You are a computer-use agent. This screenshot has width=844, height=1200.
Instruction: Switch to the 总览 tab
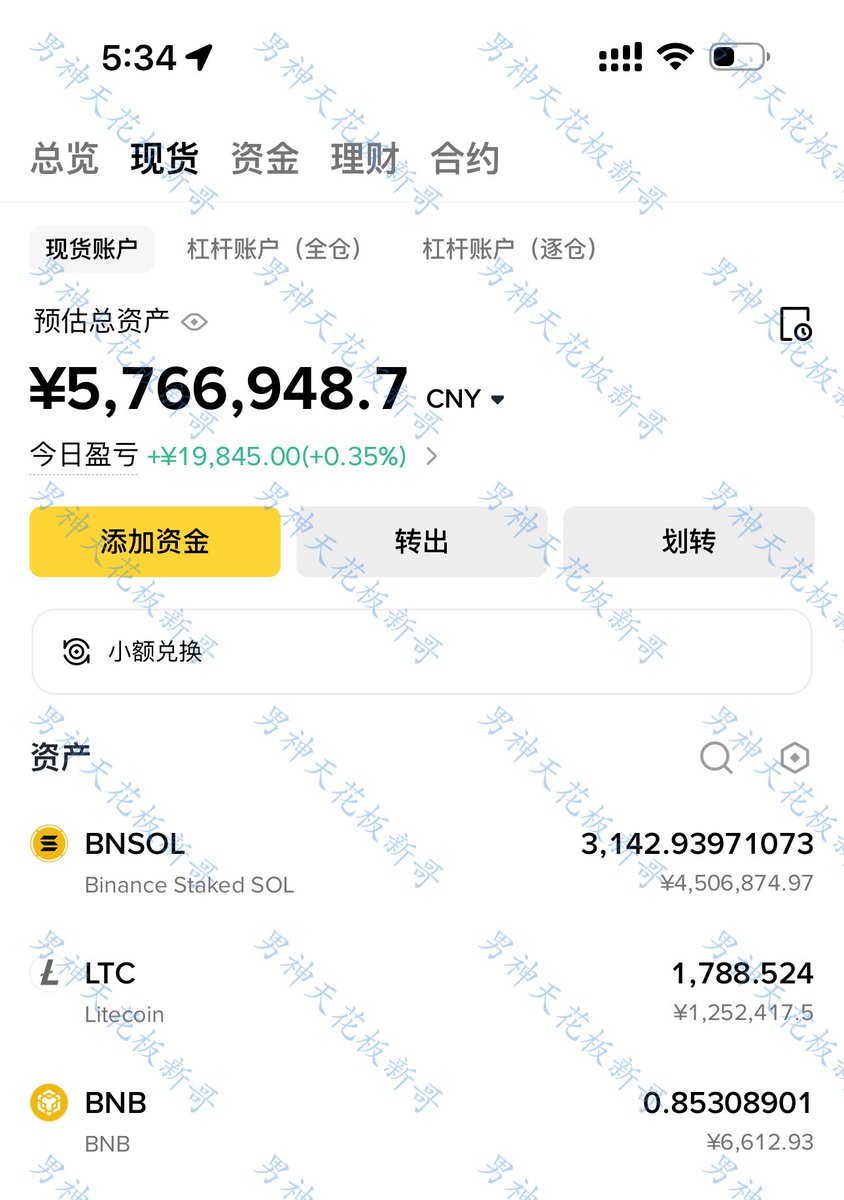click(x=65, y=159)
